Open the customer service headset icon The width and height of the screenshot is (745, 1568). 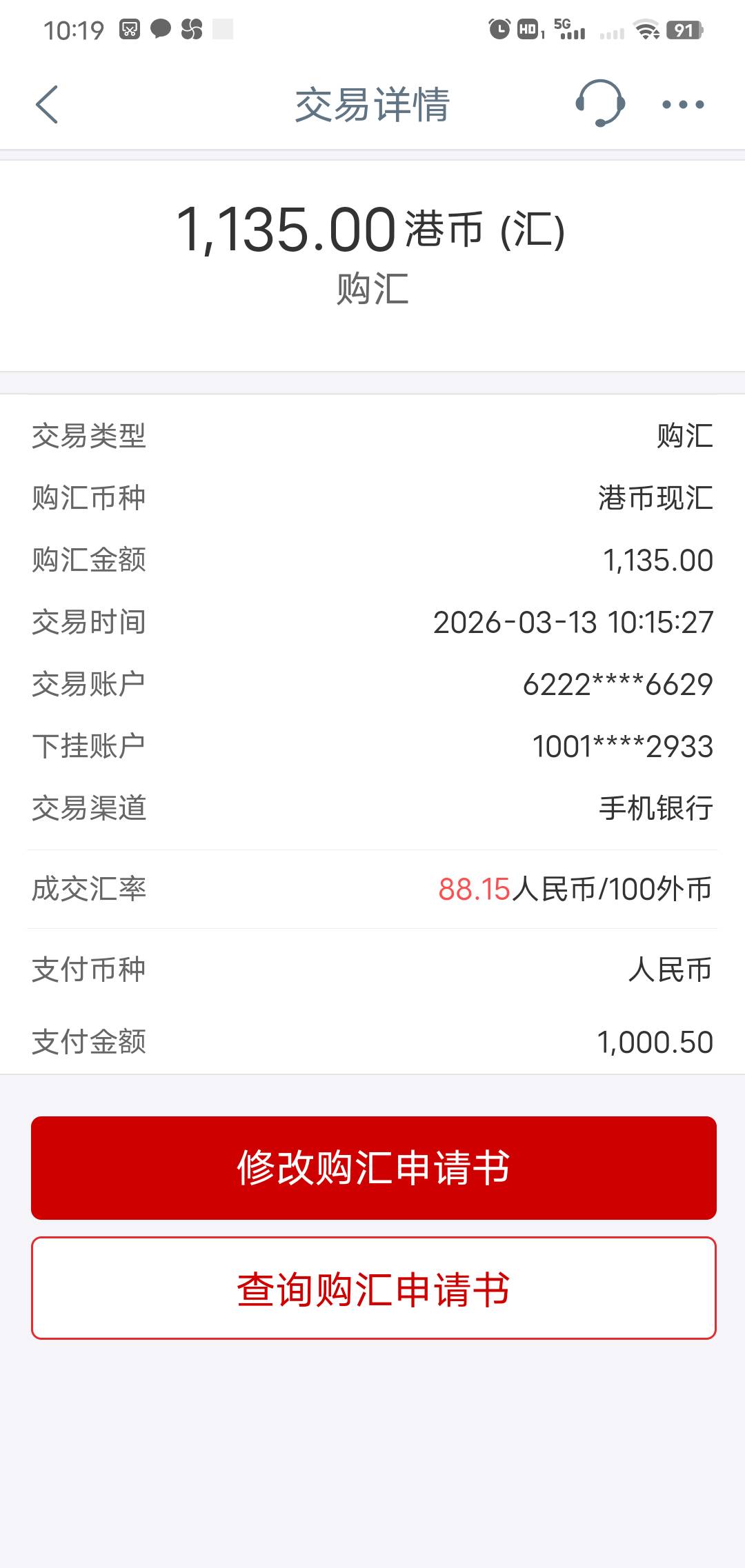(x=600, y=103)
